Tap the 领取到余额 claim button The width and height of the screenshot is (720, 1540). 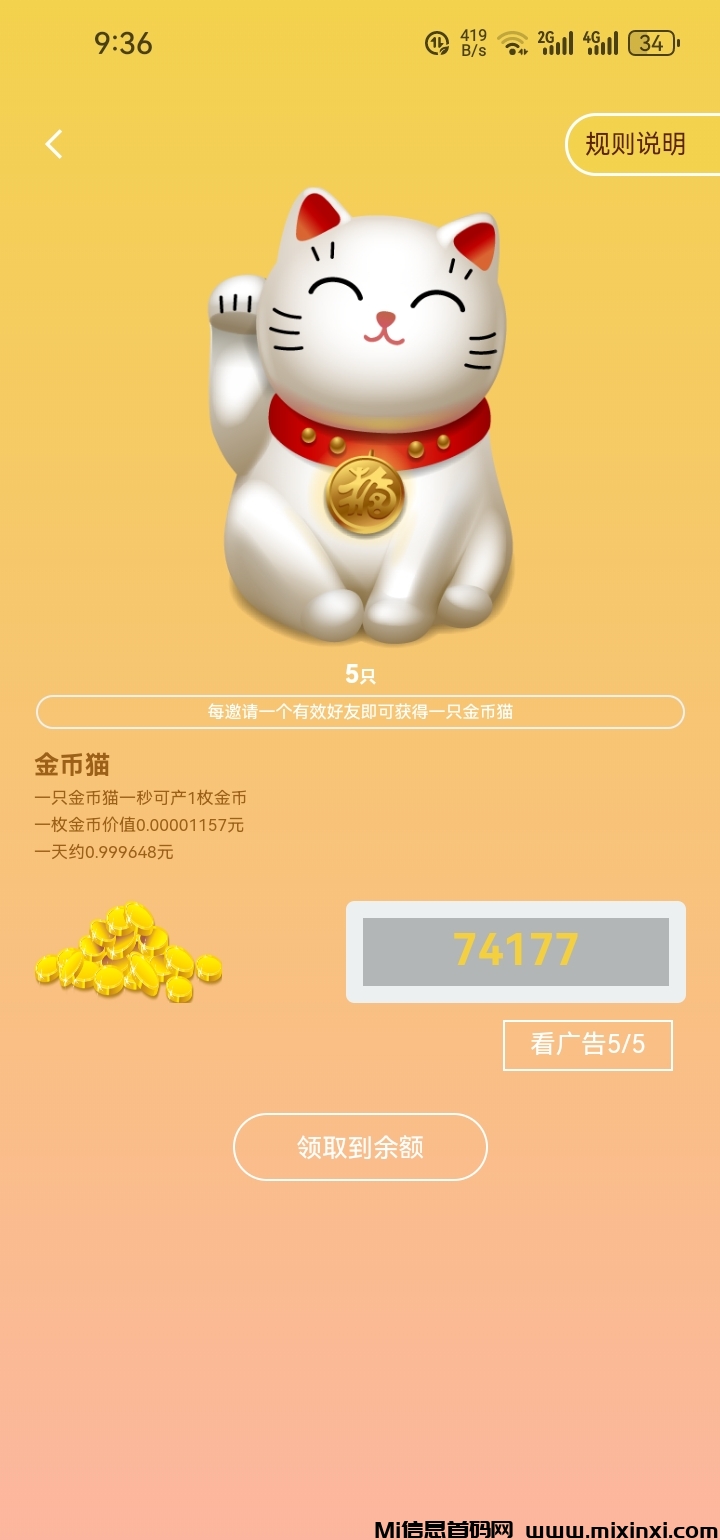[360, 1148]
